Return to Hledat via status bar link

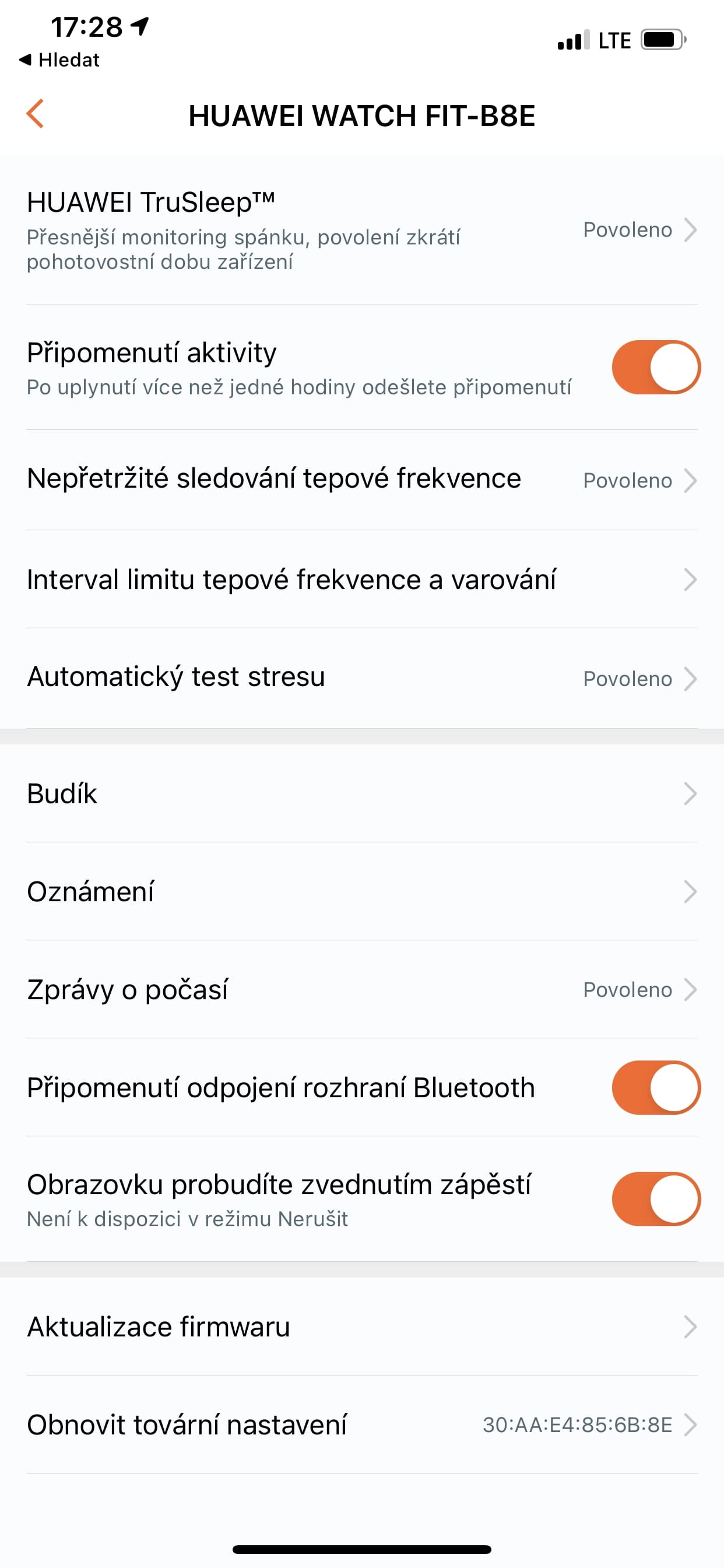point(59,60)
